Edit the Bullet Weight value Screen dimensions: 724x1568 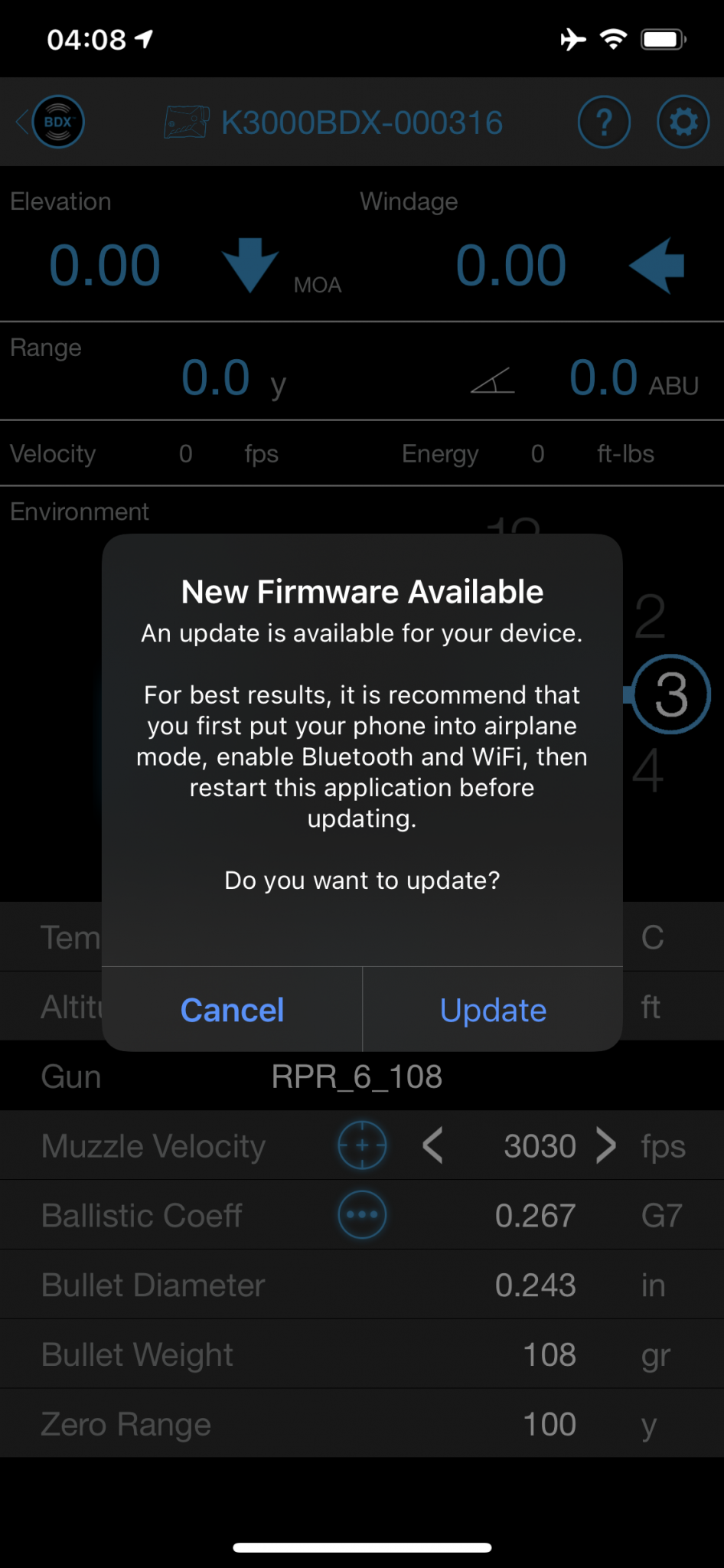550,1354
